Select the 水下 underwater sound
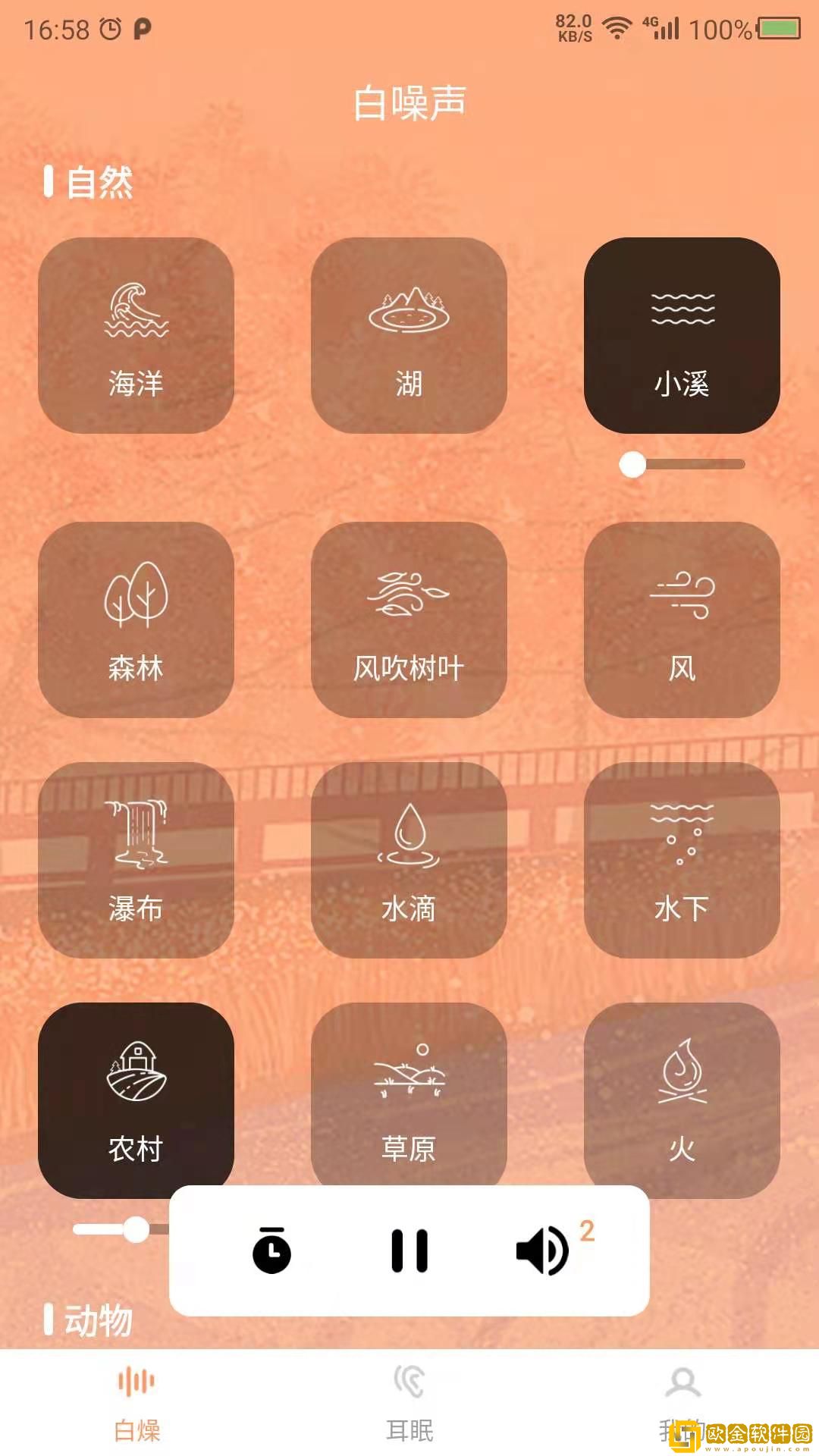The height and width of the screenshot is (1456, 819). click(x=682, y=860)
